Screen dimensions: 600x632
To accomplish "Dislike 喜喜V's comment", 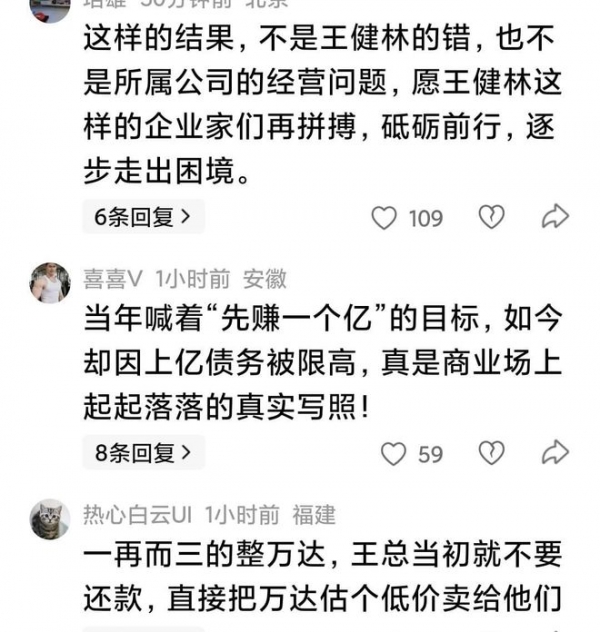I will tap(490, 453).
